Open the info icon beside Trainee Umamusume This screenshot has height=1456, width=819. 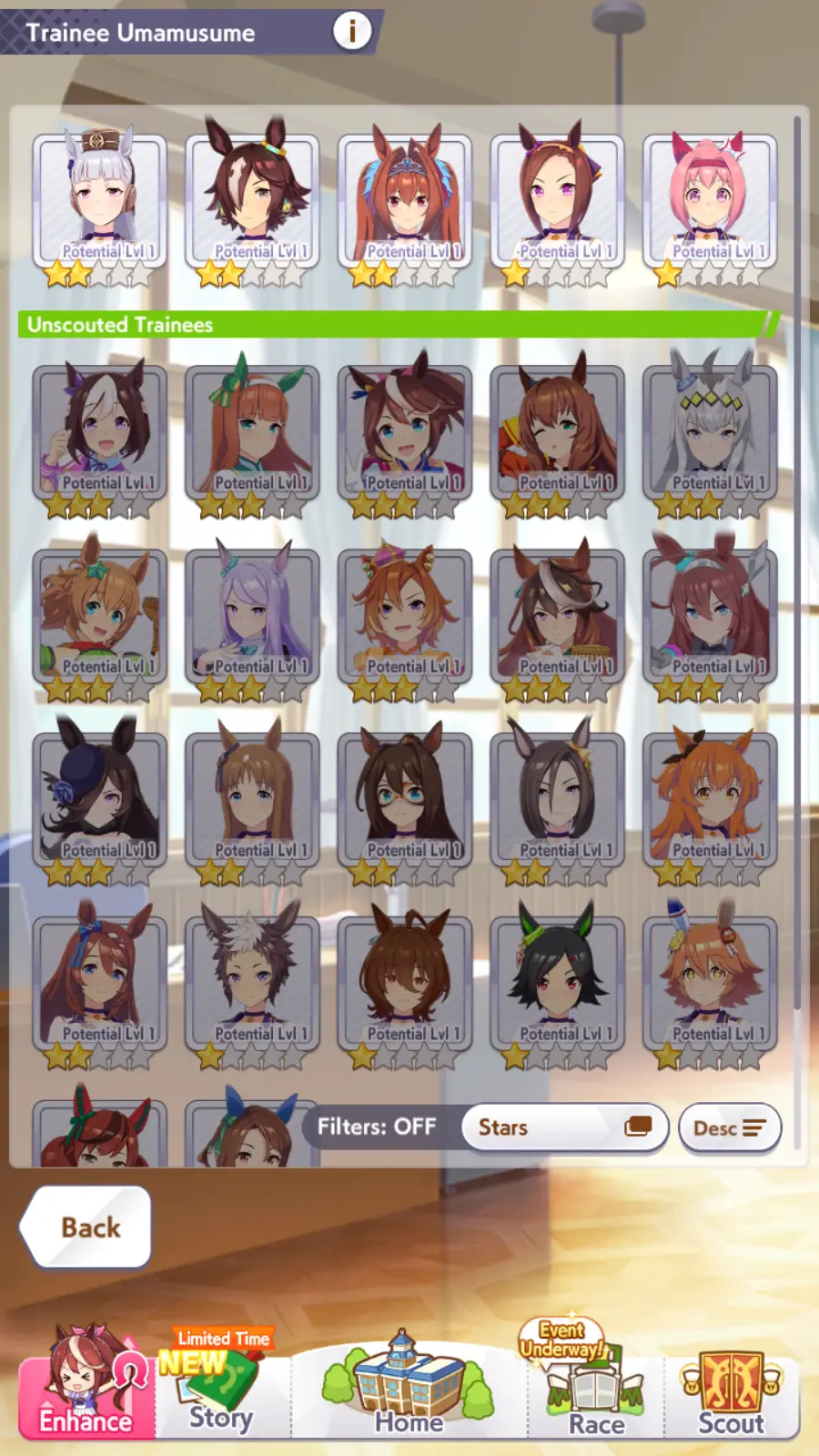click(x=352, y=31)
